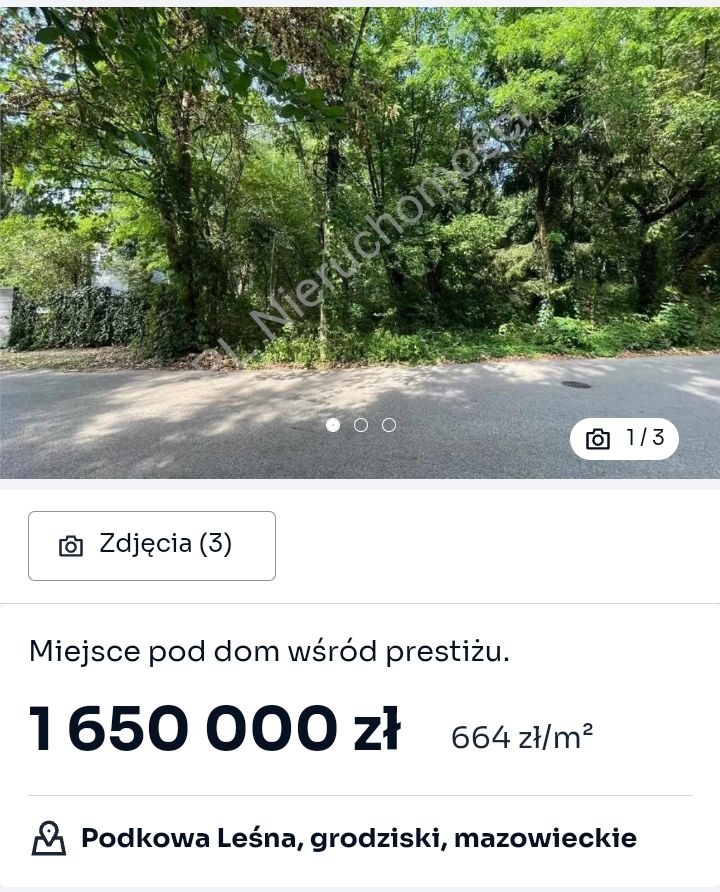Open the listing's main plot photo
This screenshot has width=720, height=892.
pyautogui.click(x=360, y=220)
